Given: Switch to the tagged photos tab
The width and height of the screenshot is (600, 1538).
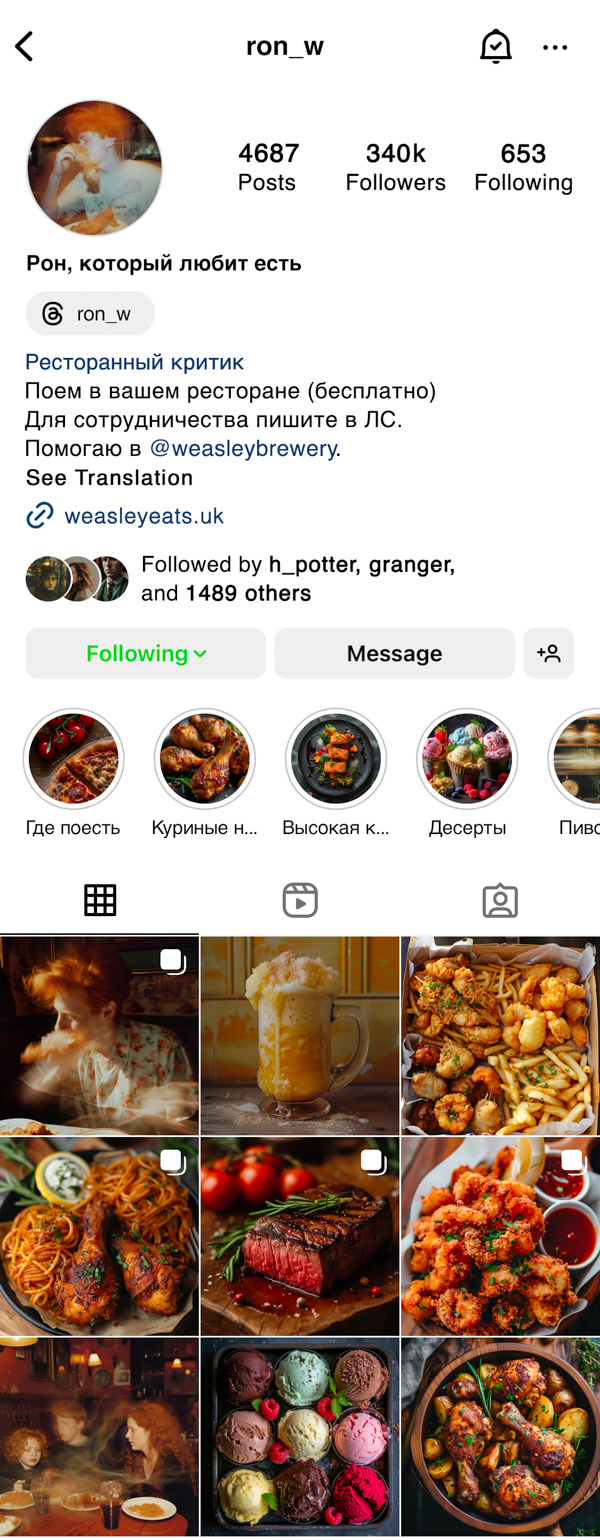Looking at the screenshot, I should 500,900.
